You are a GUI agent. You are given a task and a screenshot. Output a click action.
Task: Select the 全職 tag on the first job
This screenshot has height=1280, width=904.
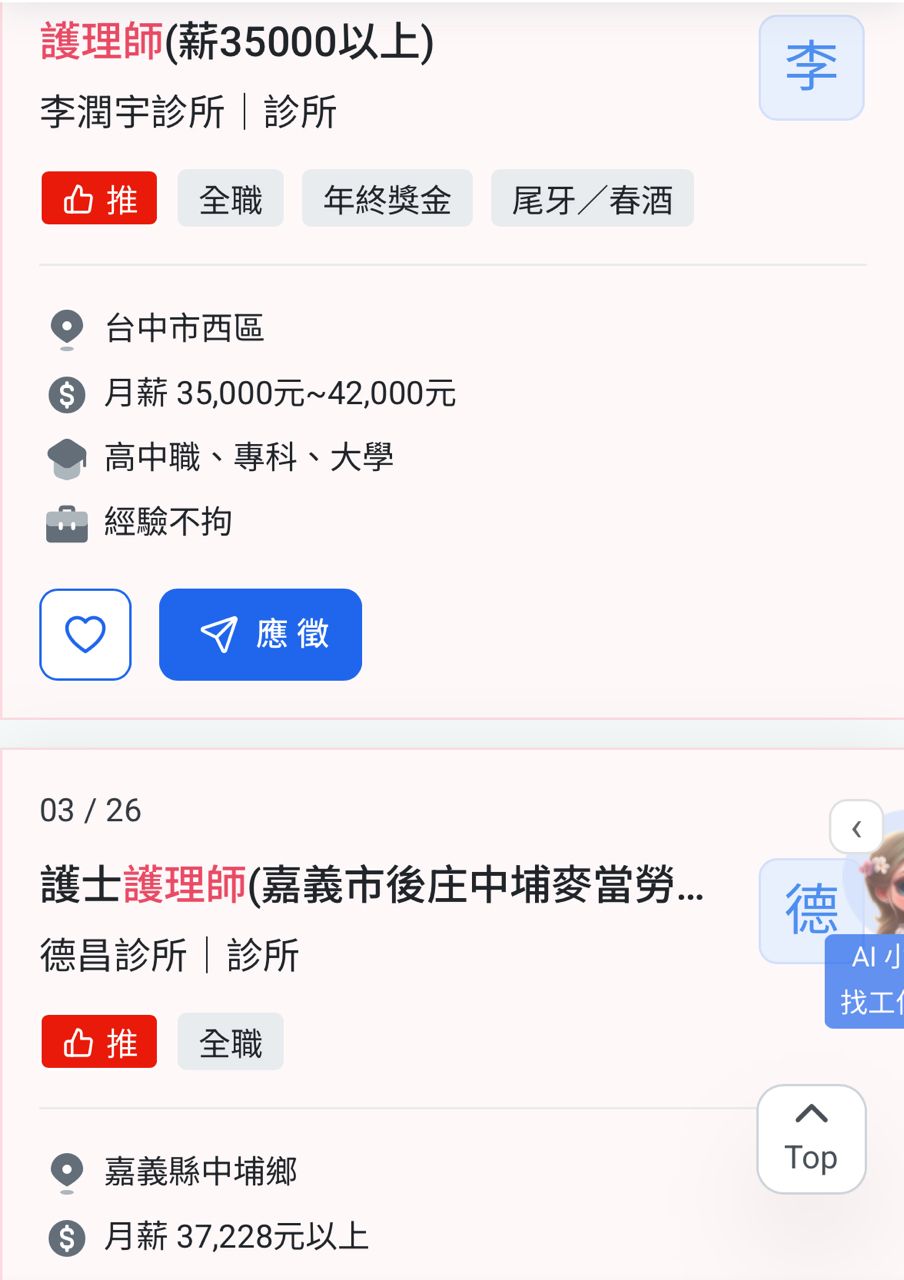[x=230, y=198]
